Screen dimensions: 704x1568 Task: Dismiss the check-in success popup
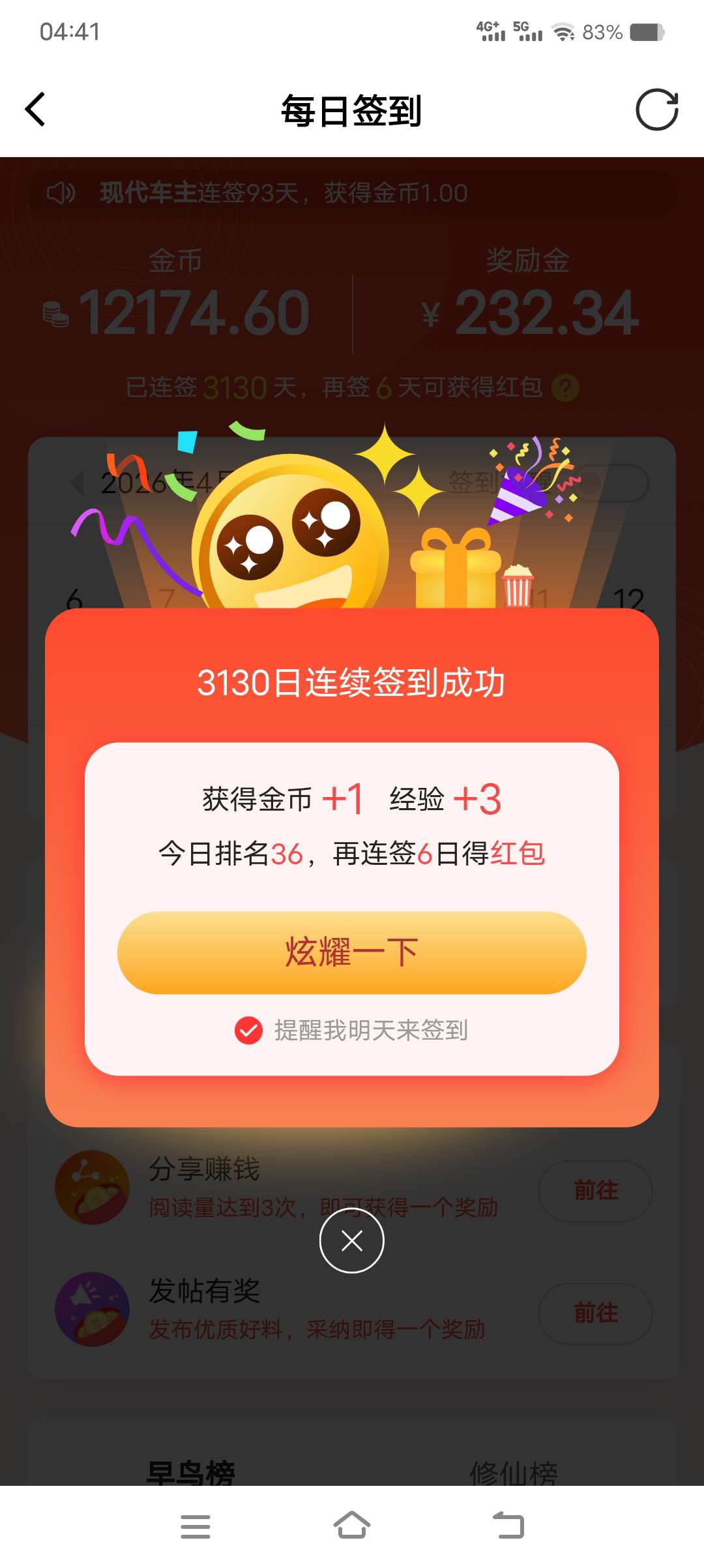351,1240
